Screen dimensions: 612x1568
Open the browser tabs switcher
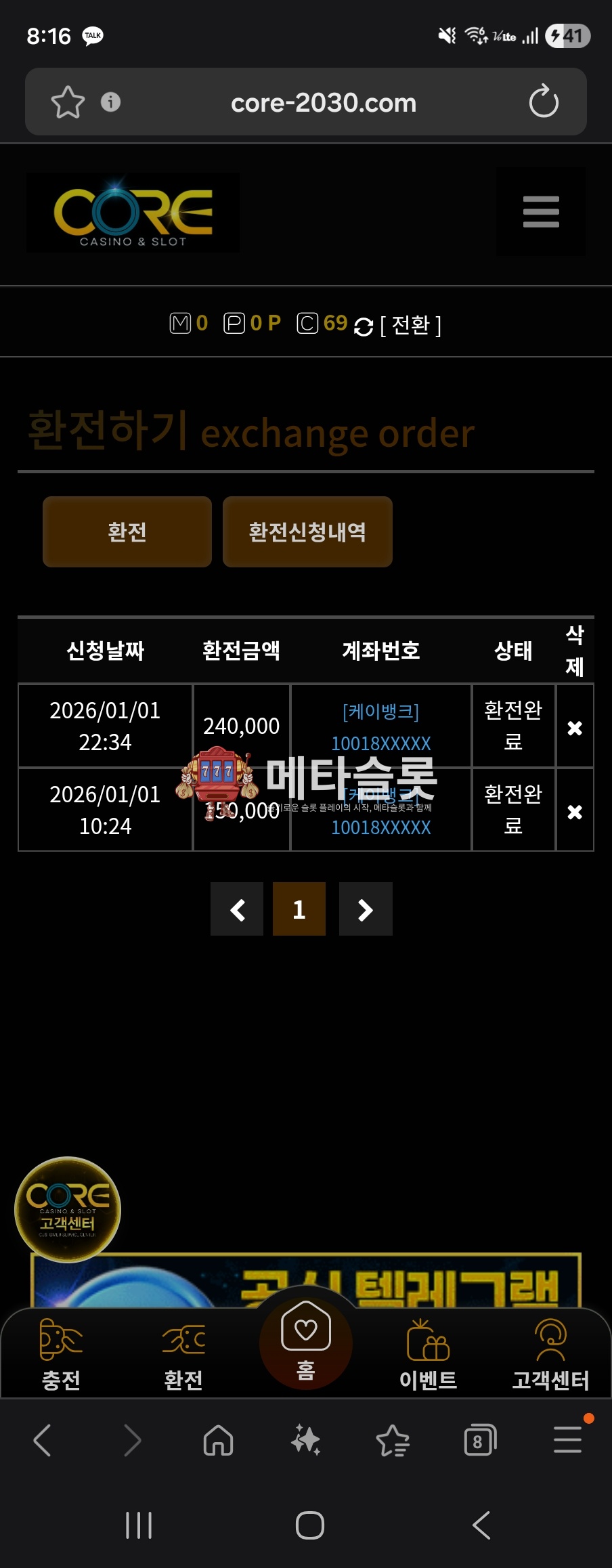click(x=480, y=1440)
